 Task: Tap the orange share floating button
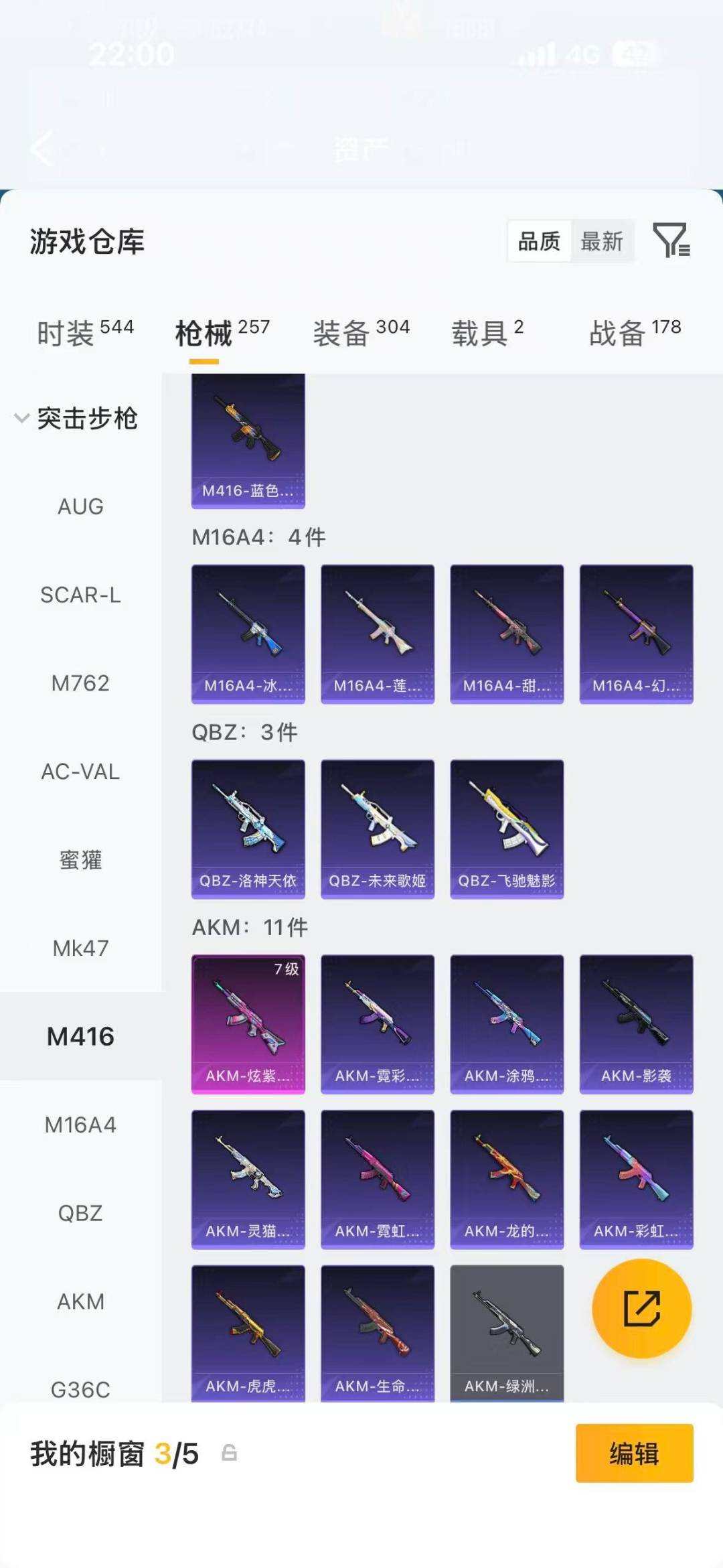641,1308
